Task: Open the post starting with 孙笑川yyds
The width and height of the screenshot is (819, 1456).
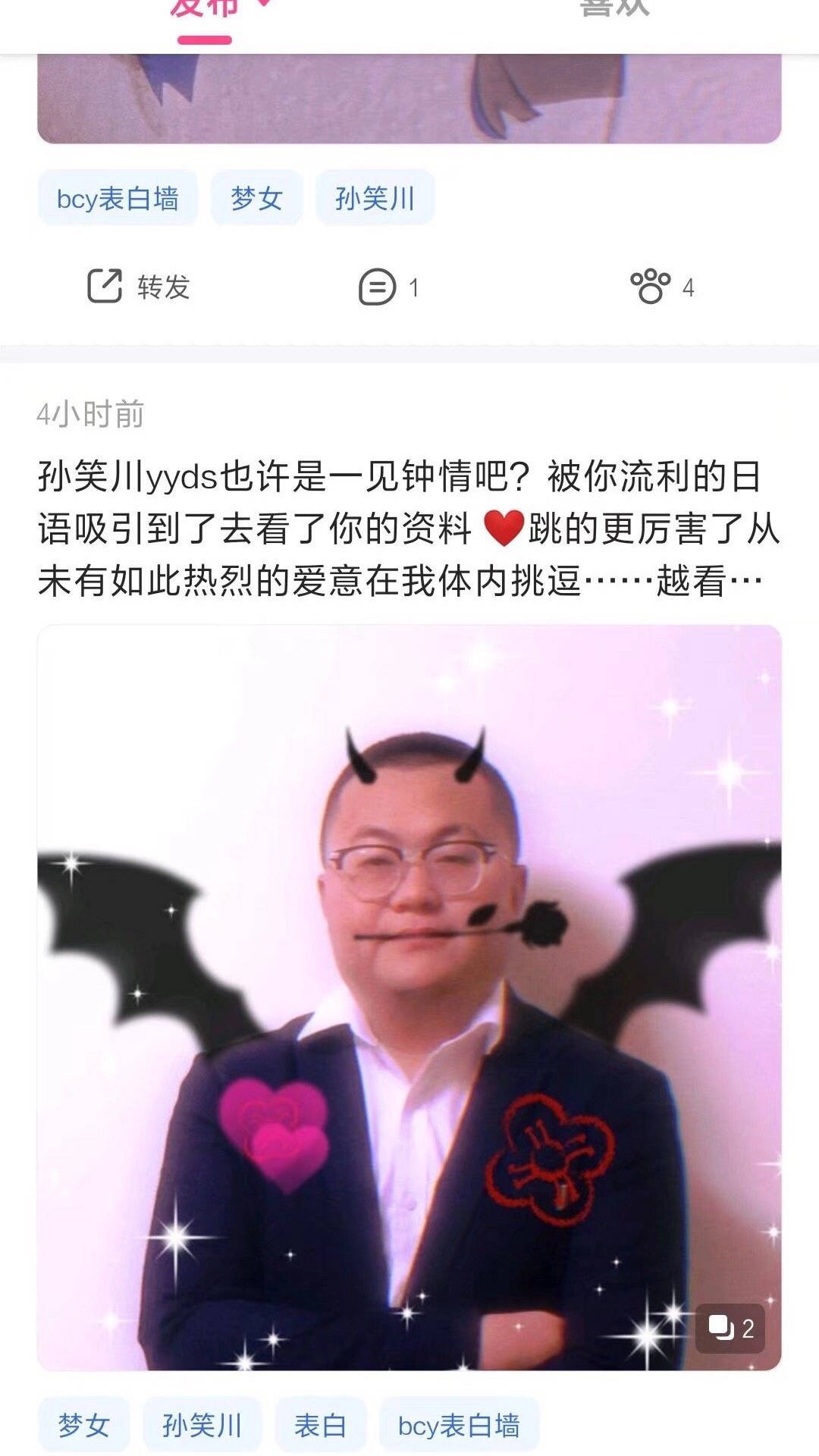Action: 408,528
